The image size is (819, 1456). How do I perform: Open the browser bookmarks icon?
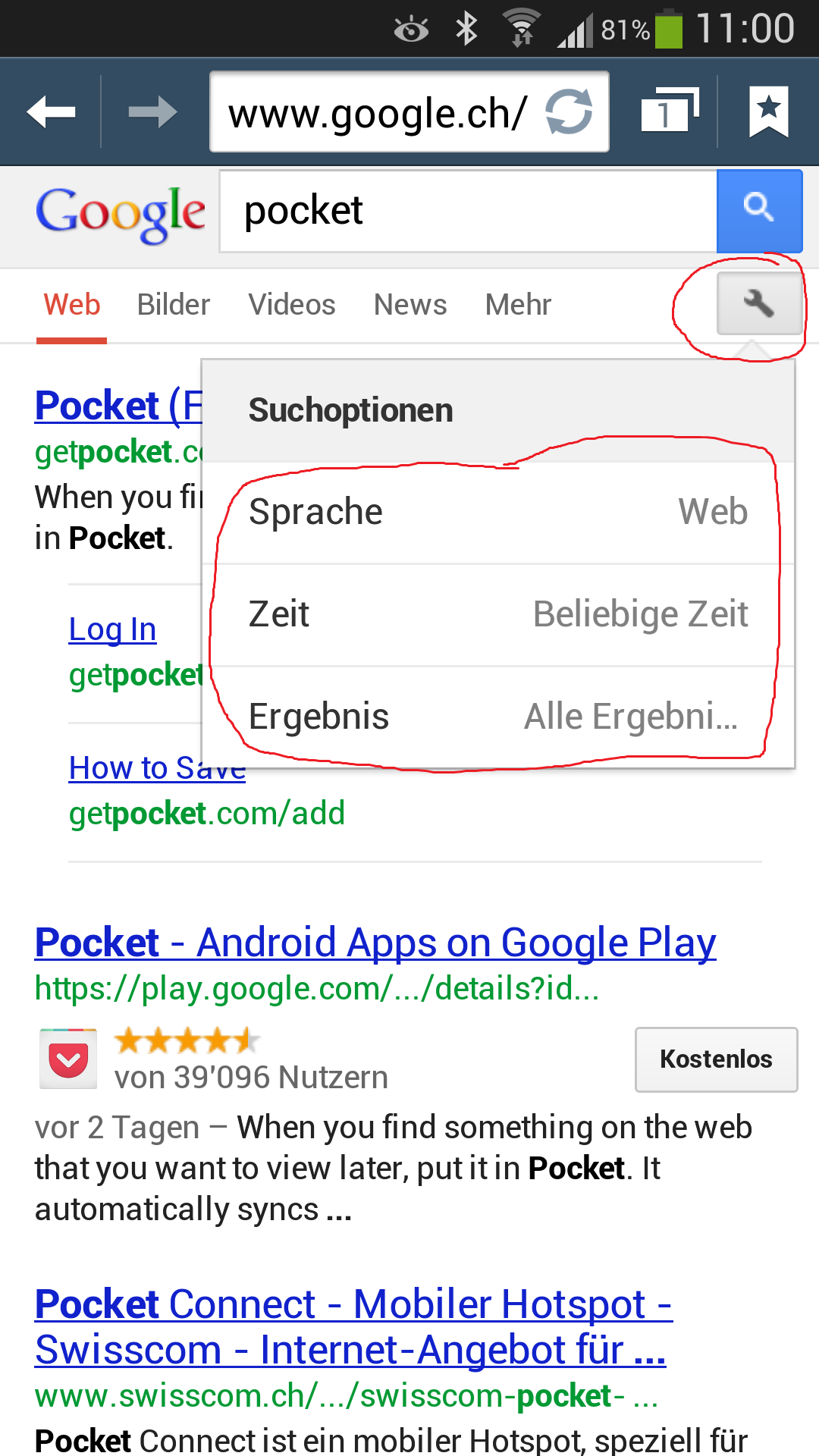(769, 111)
